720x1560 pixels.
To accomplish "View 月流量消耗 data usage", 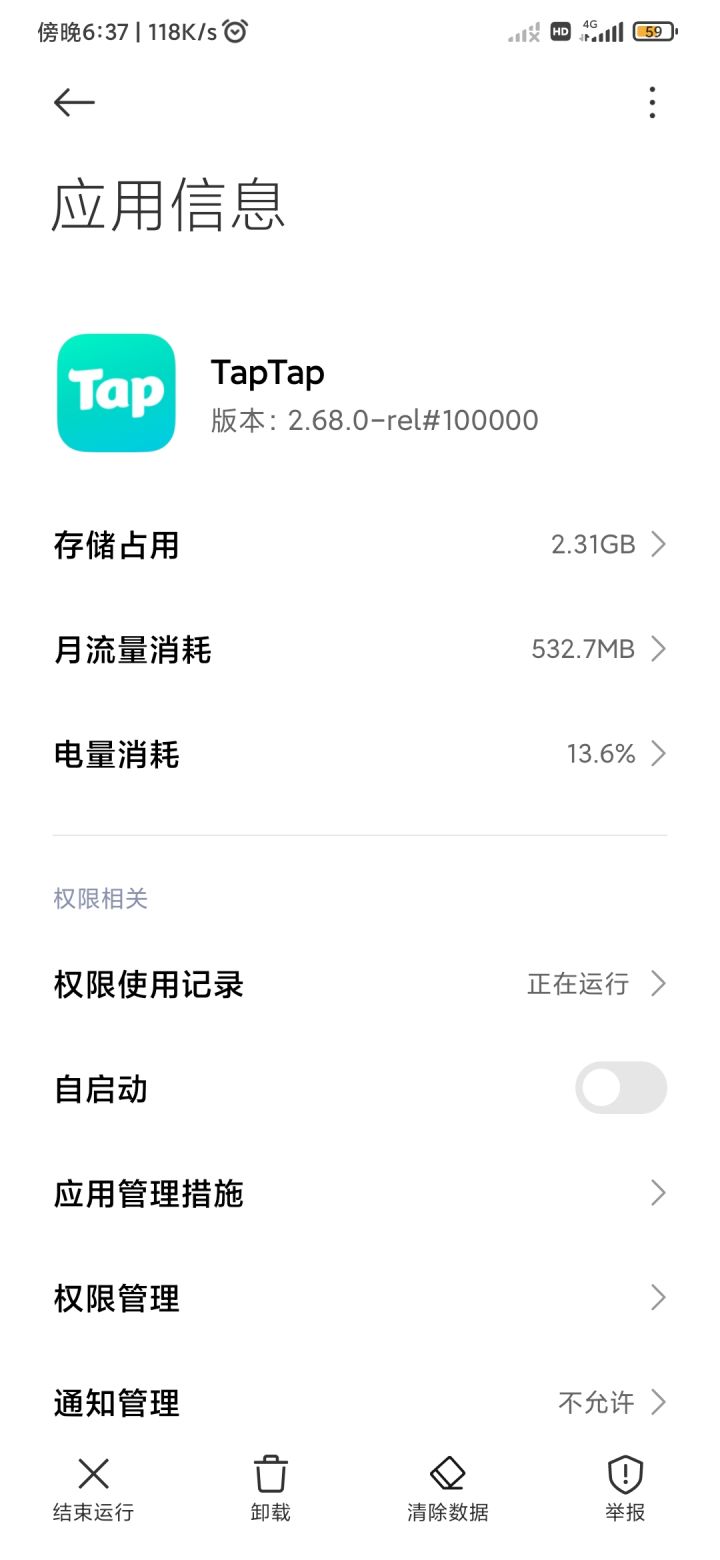I will pos(360,650).
